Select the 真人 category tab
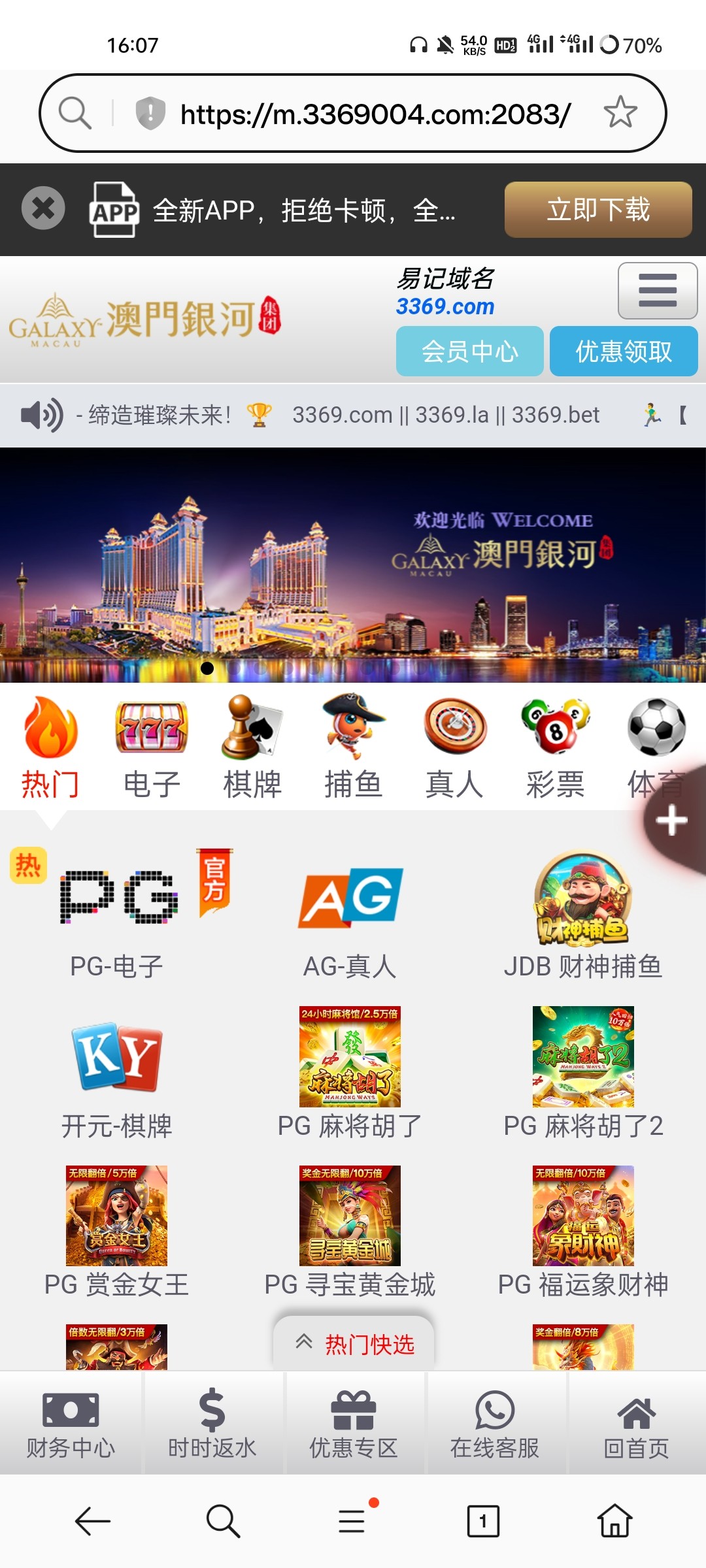706x1568 pixels. 454,749
